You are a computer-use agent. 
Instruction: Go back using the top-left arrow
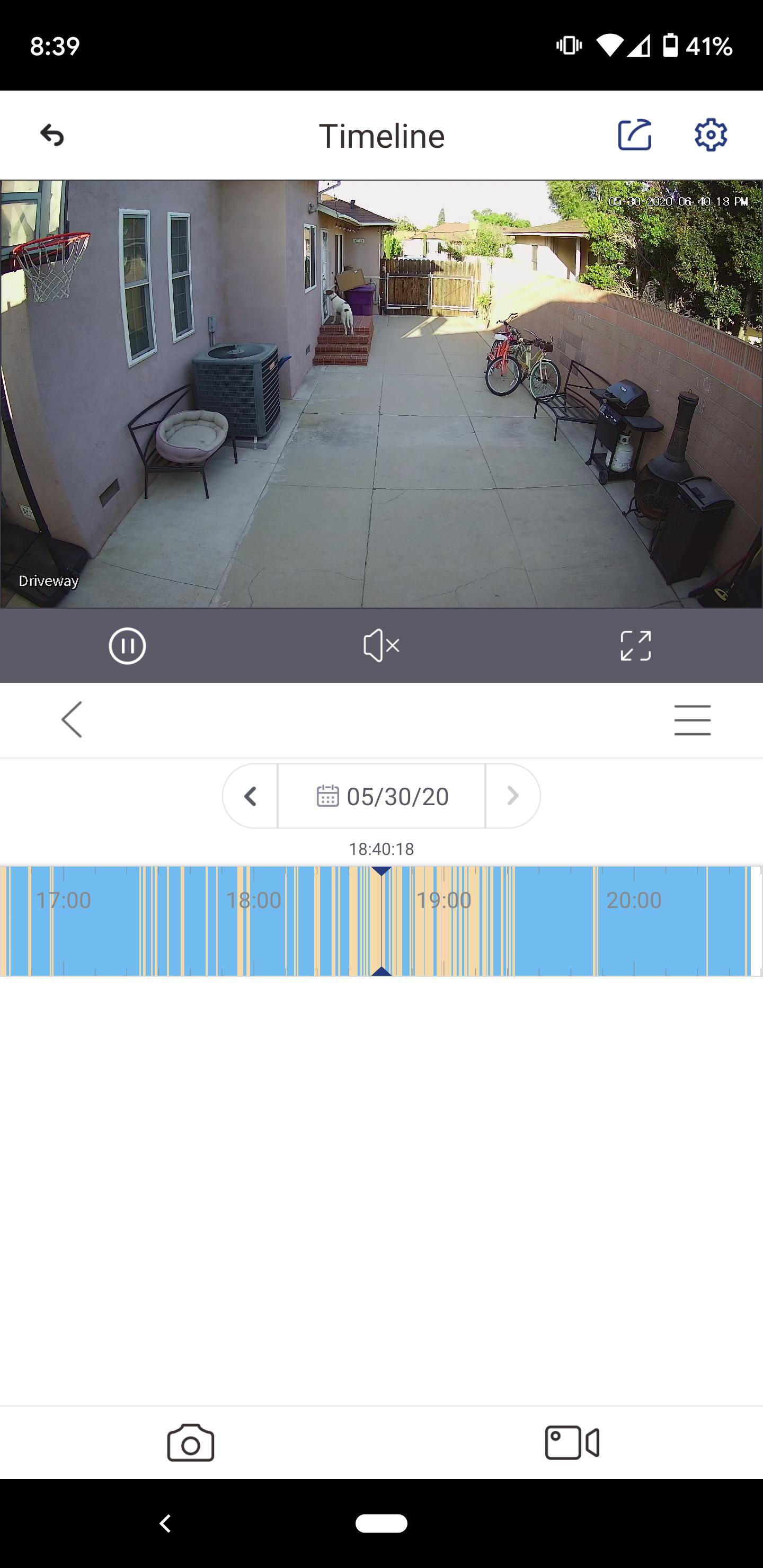(x=52, y=135)
